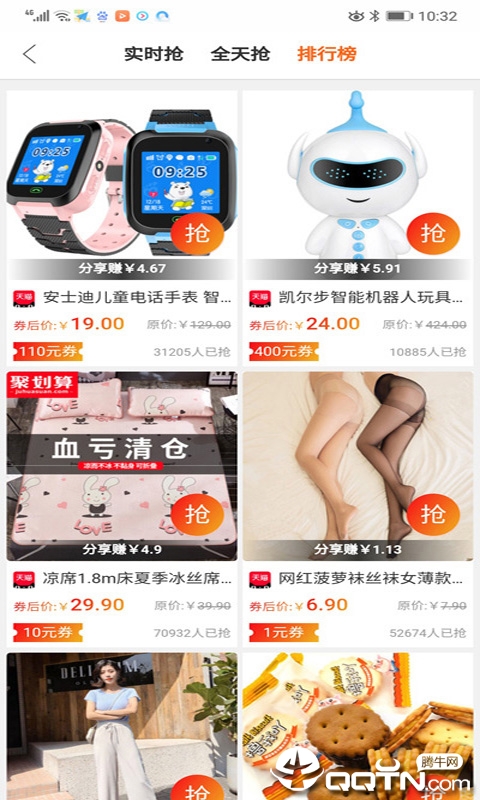Open the biscuit snack product tile
Viewport: 480px width, 800px height.
pos(358,726)
